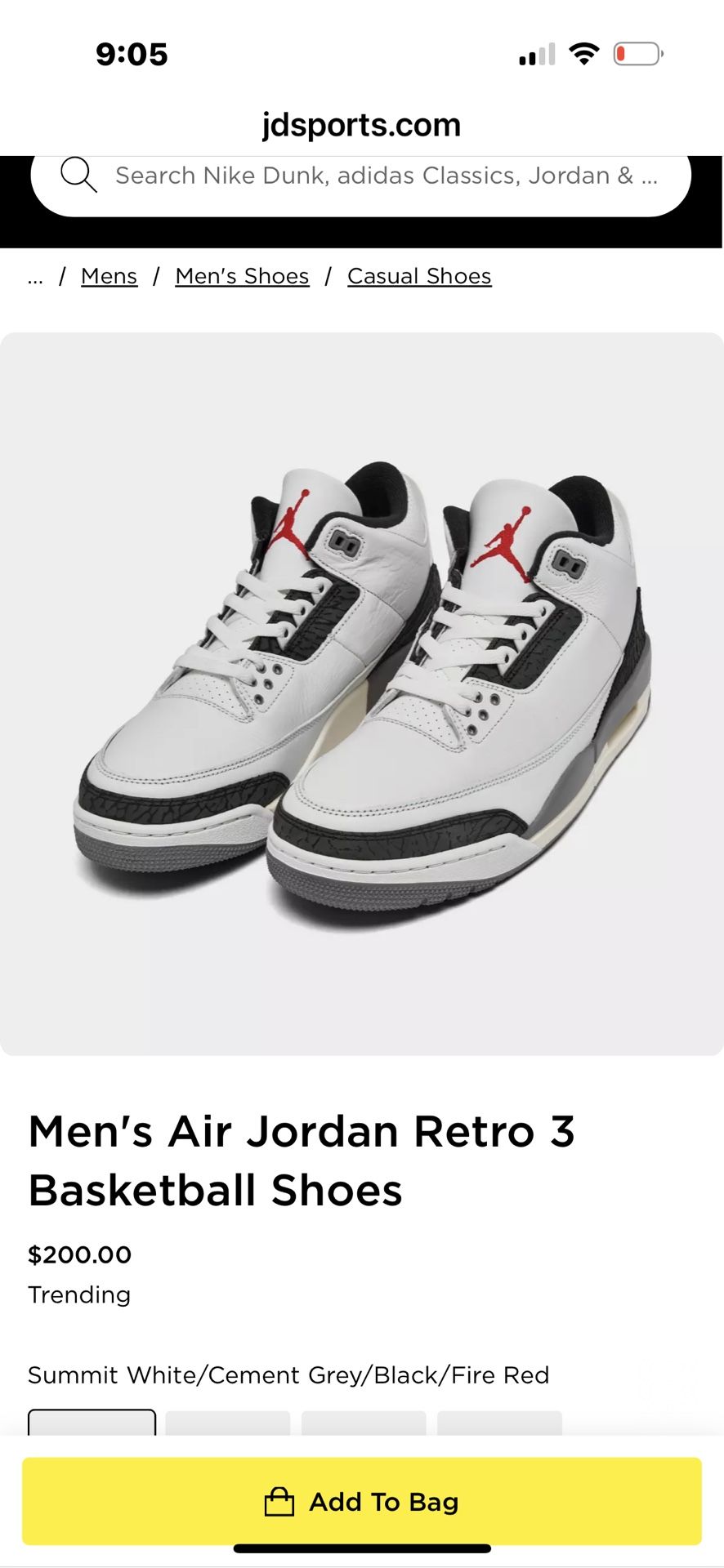Image resolution: width=724 pixels, height=1568 pixels.
Task: Tap the Search Nike Dunk input field
Action: point(384,175)
